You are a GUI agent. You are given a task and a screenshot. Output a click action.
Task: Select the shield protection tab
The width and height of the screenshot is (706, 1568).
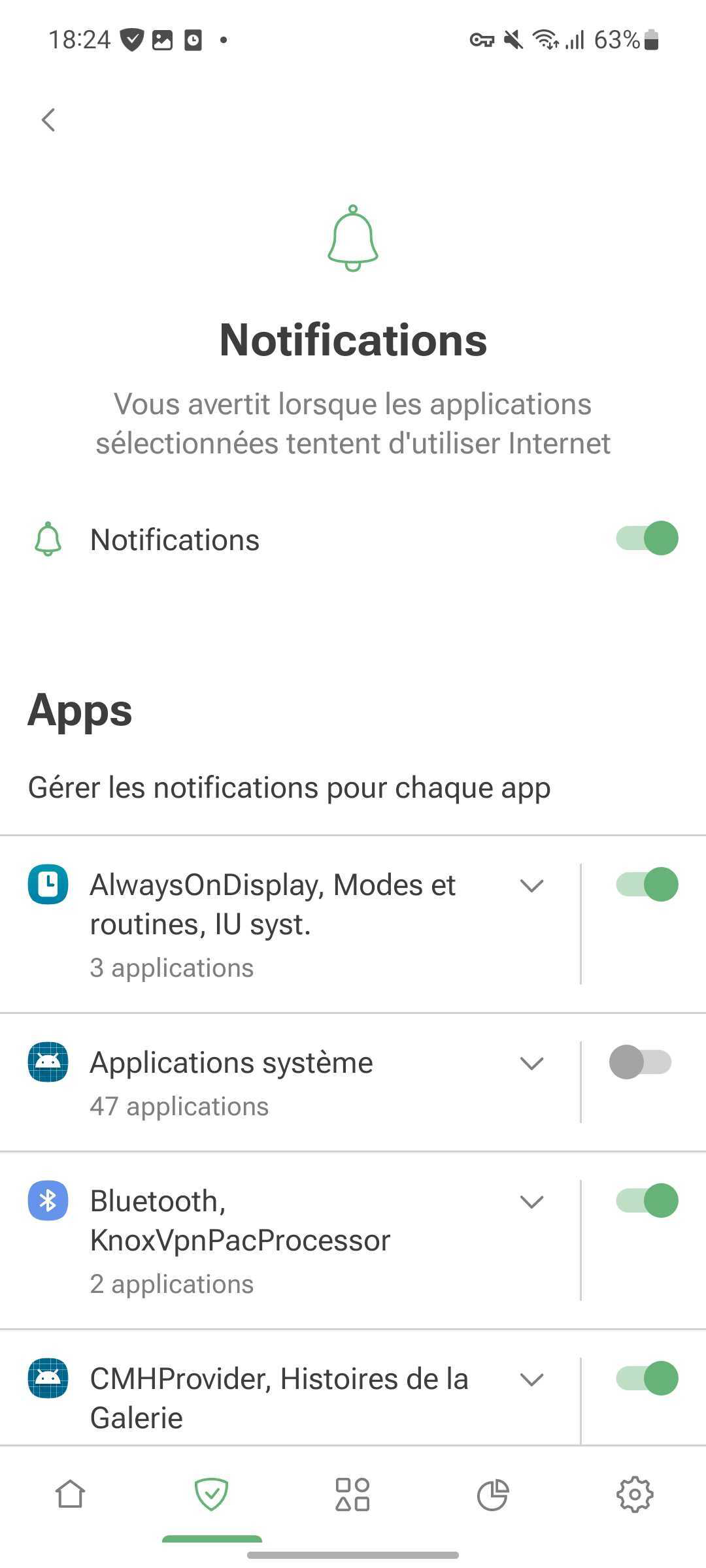click(x=212, y=1494)
